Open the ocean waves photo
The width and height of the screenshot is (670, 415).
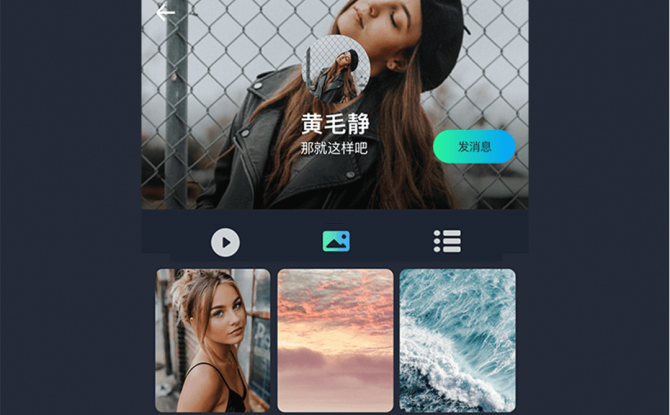pyautogui.click(x=457, y=340)
